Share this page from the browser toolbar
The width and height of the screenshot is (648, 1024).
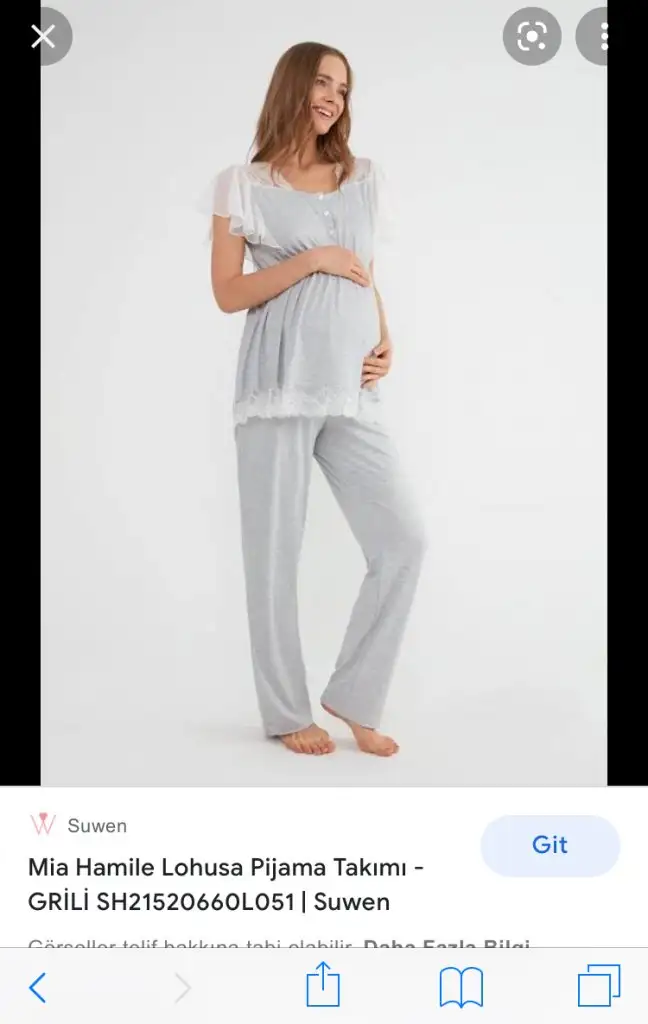point(323,987)
